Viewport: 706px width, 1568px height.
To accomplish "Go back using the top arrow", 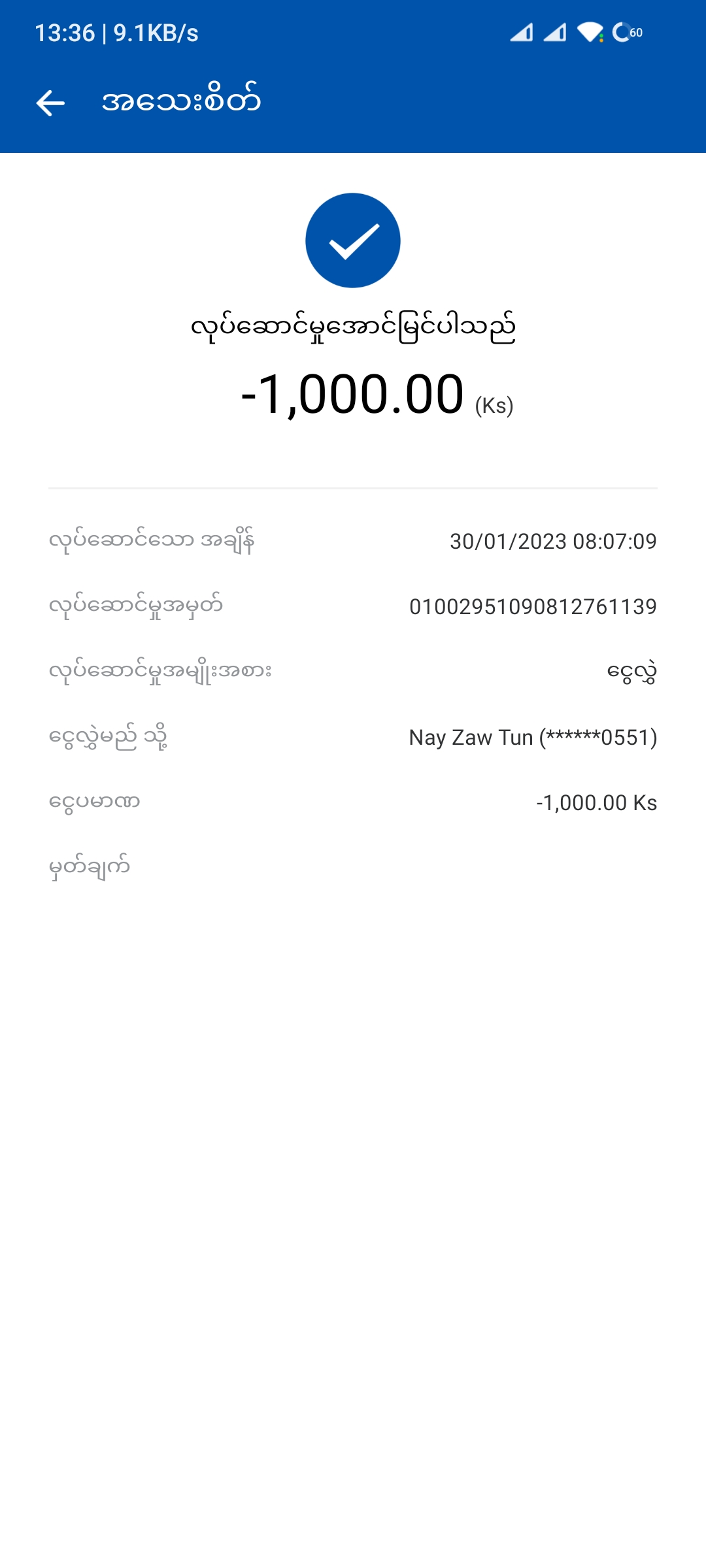I will [50, 103].
